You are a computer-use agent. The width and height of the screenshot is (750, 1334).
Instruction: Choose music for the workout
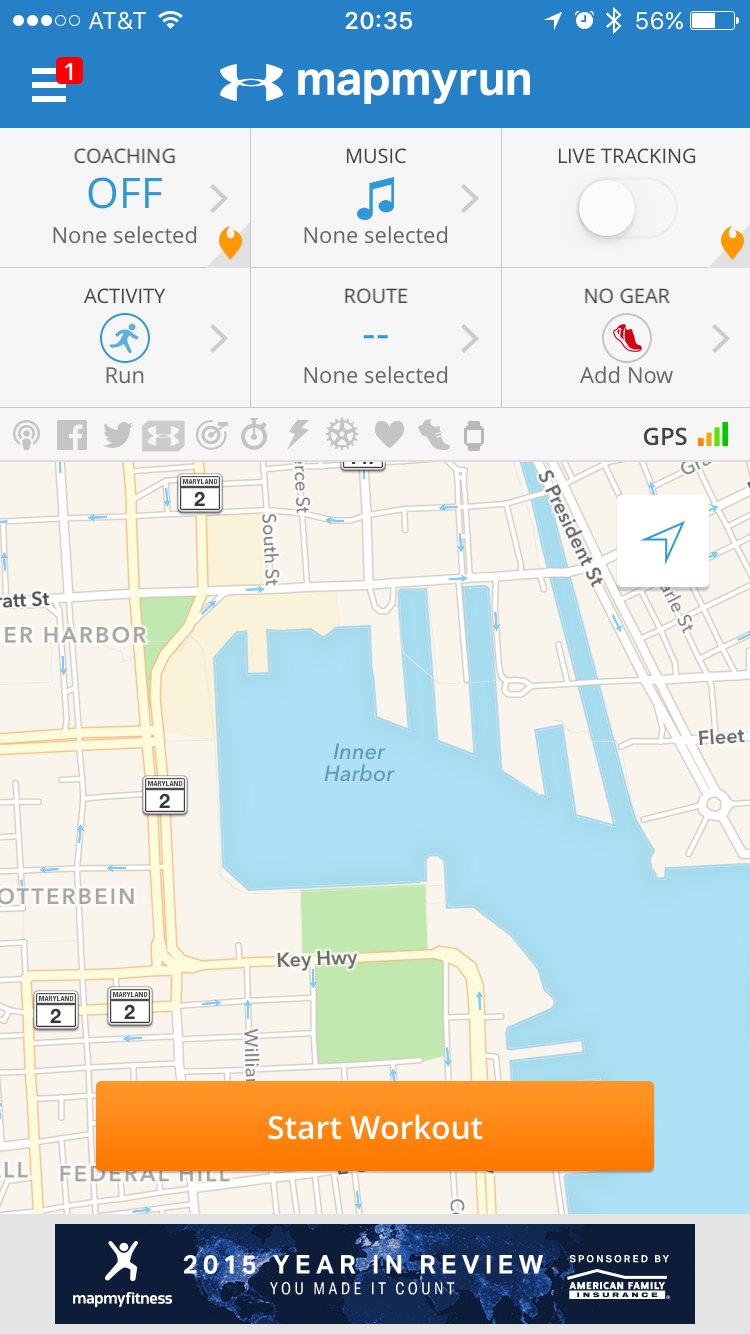pos(375,198)
